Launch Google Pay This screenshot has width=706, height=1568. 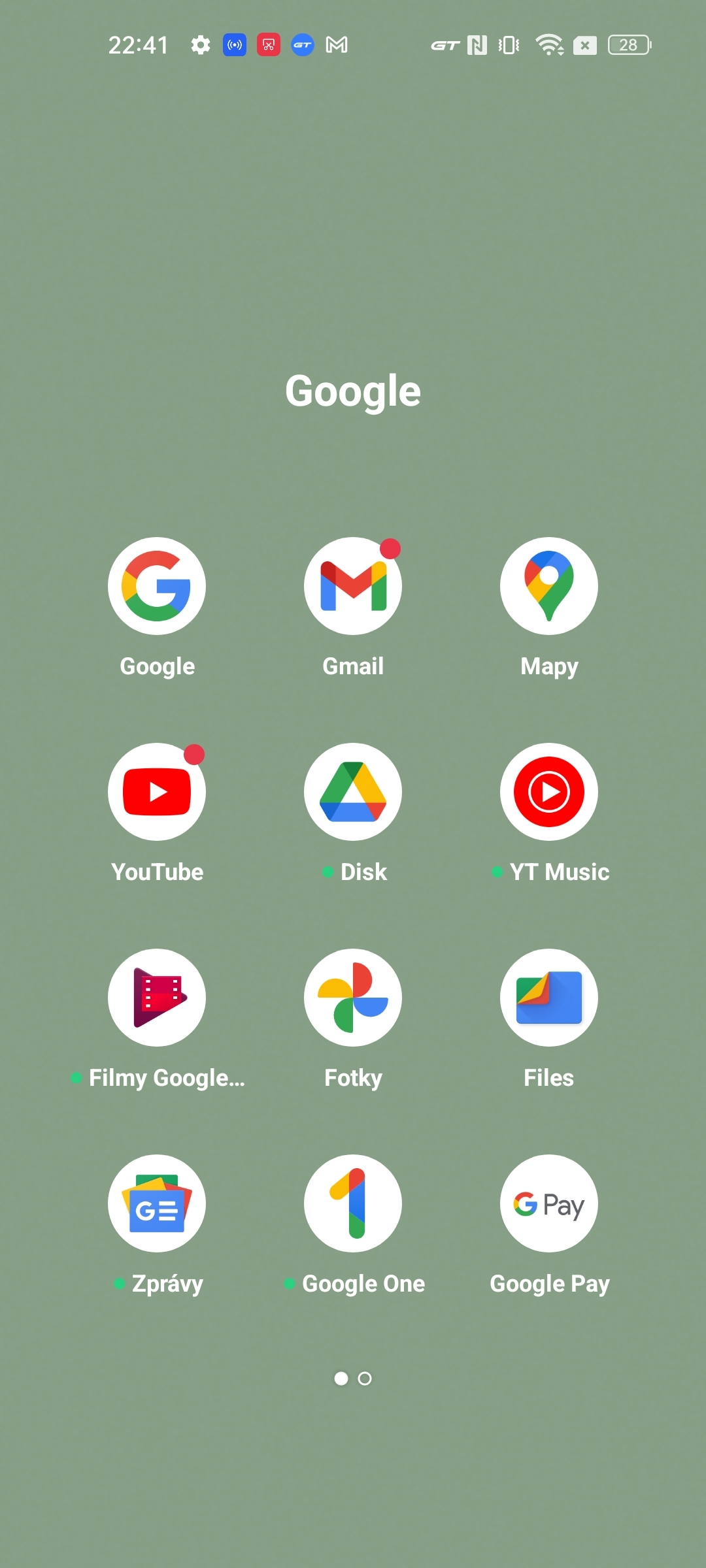point(549,1203)
